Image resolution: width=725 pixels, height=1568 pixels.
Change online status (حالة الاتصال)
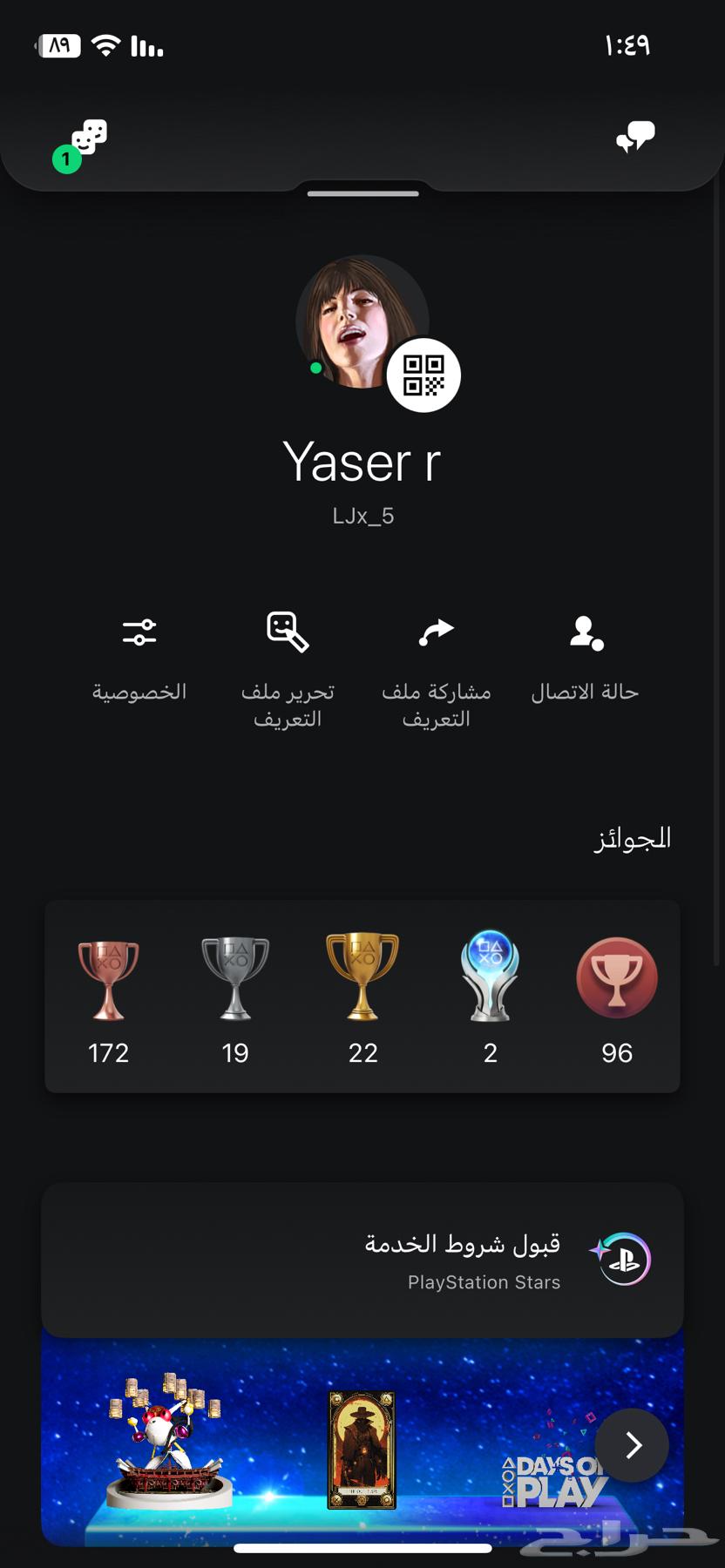pyautogui.click(x=585, y=657)
